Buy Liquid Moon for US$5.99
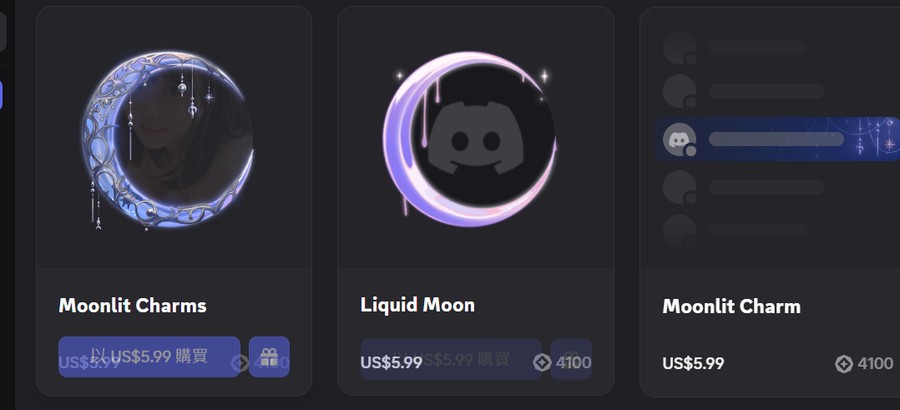900x410 pixels. (451, 359)
